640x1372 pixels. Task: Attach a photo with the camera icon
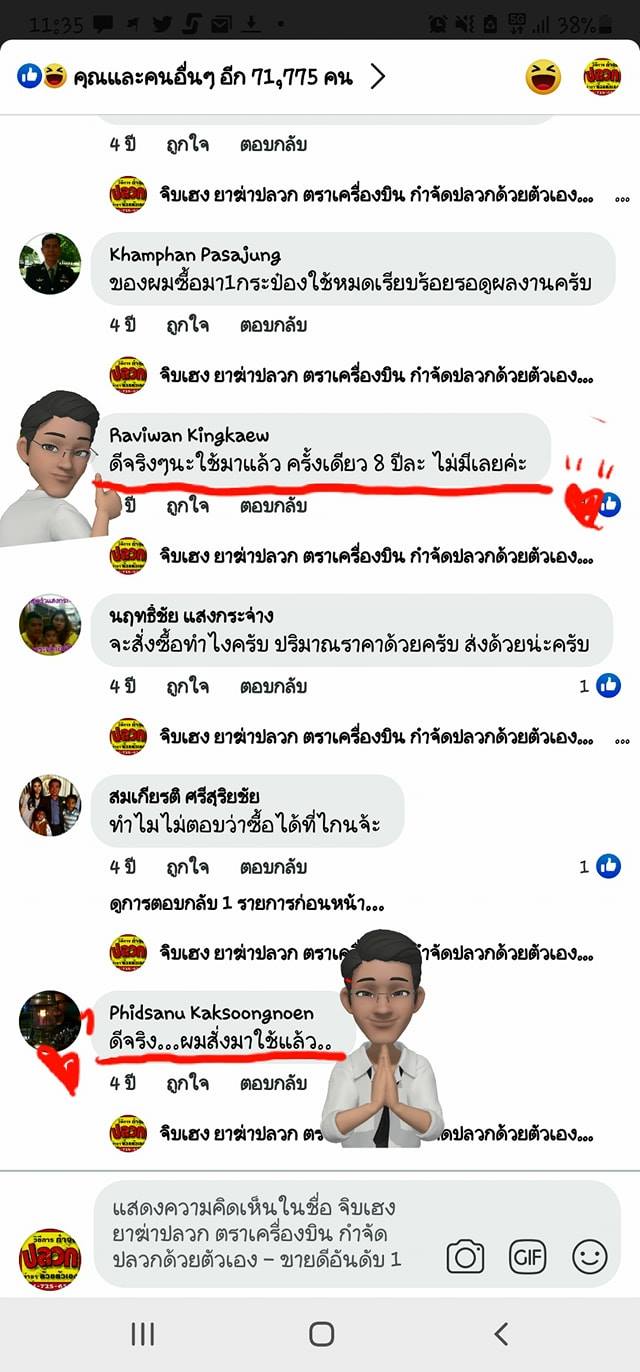click(465, 1256)
